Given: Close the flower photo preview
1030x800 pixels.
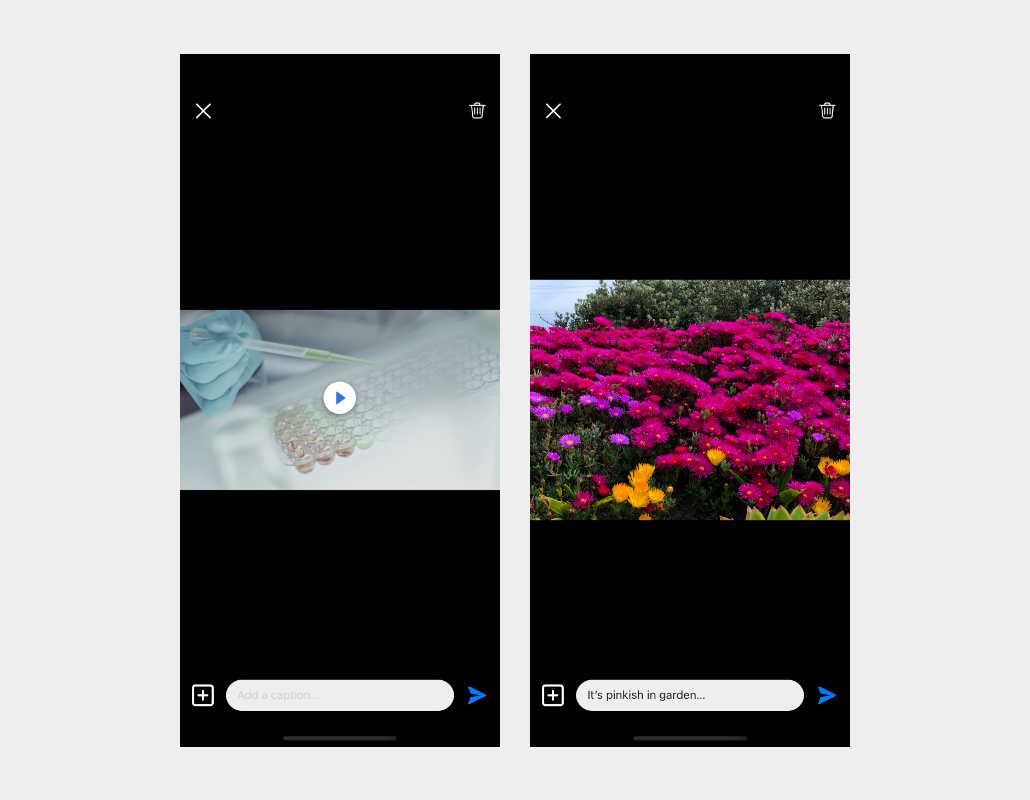Looking at the screenshot, I should point(553,111).
